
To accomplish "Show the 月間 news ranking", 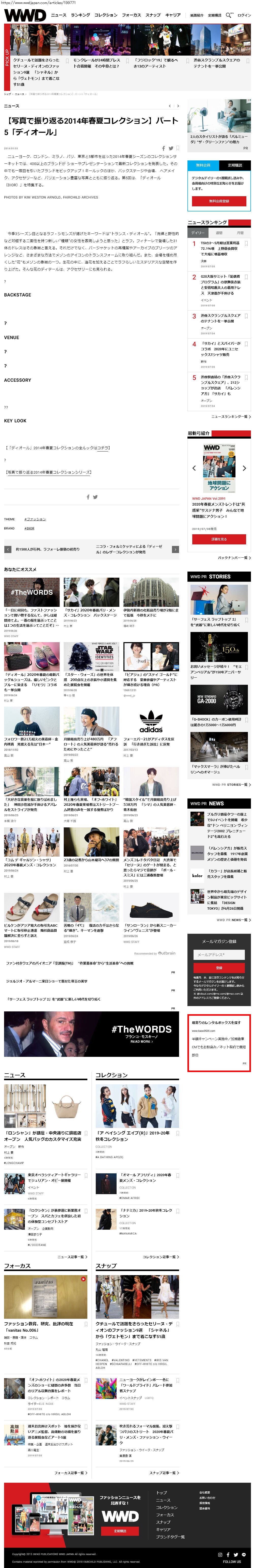I will point(240,232).
